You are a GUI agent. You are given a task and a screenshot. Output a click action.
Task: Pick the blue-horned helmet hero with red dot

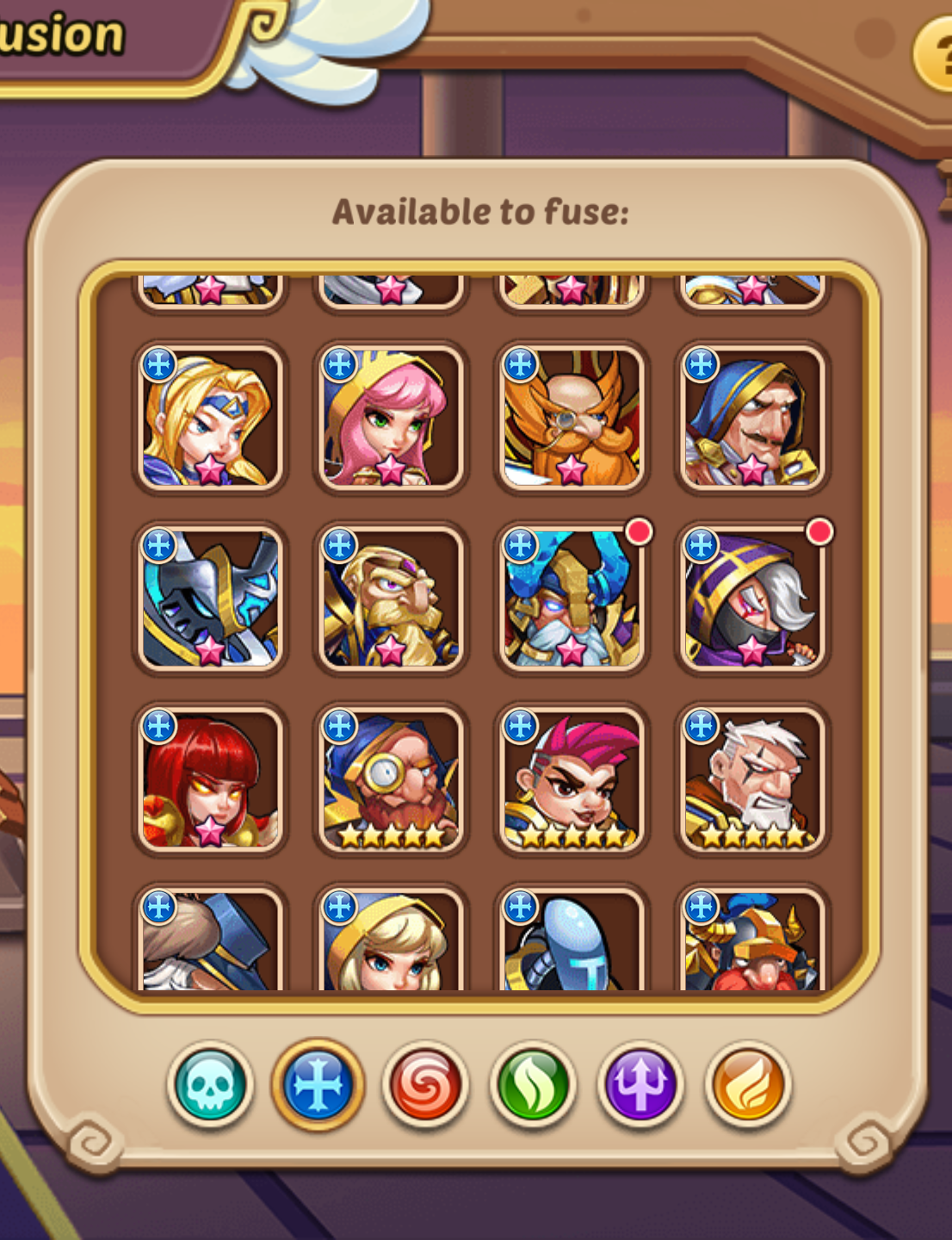(x=572, y=599)
